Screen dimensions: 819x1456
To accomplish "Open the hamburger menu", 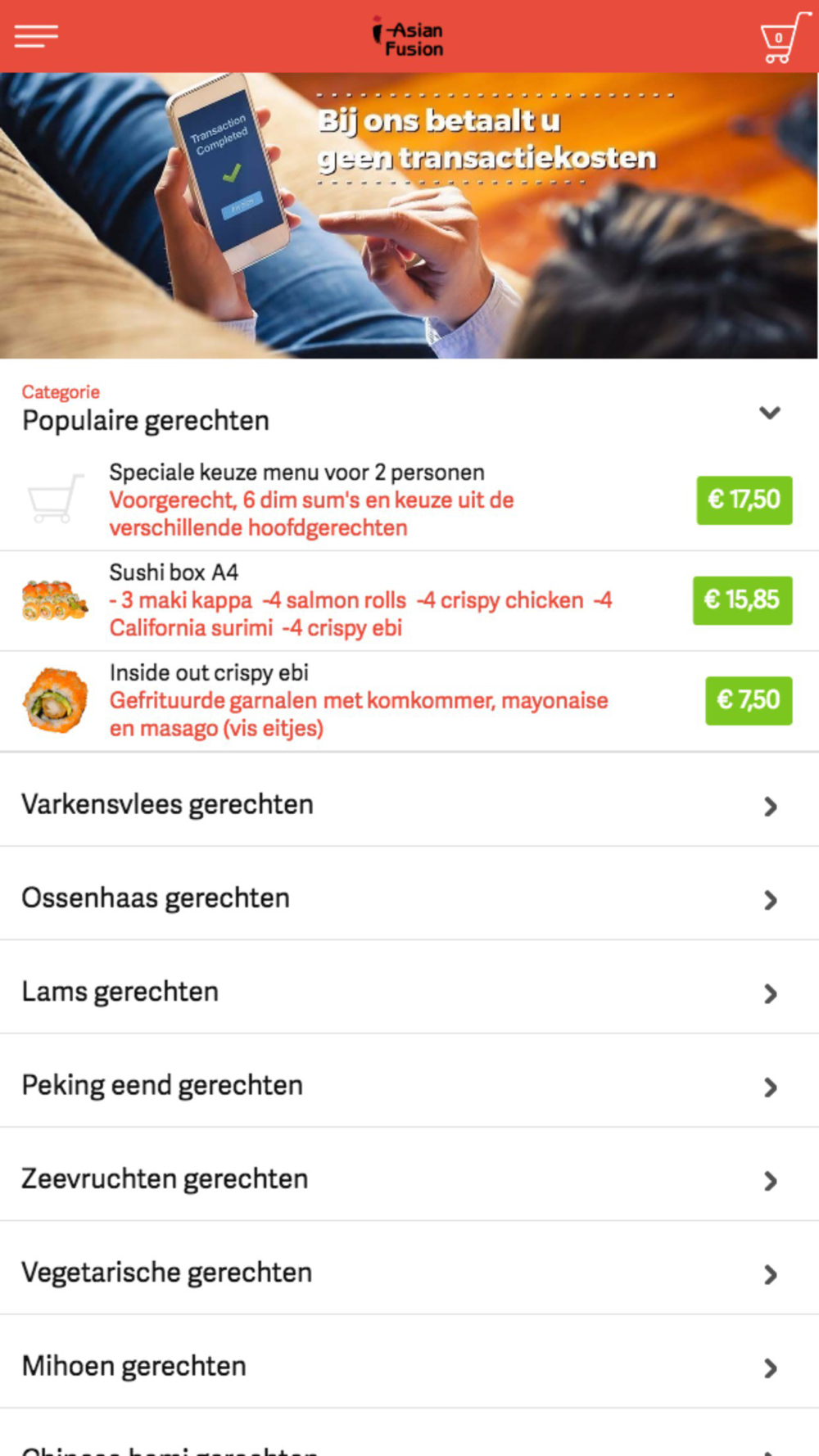I will coord(36,36).
